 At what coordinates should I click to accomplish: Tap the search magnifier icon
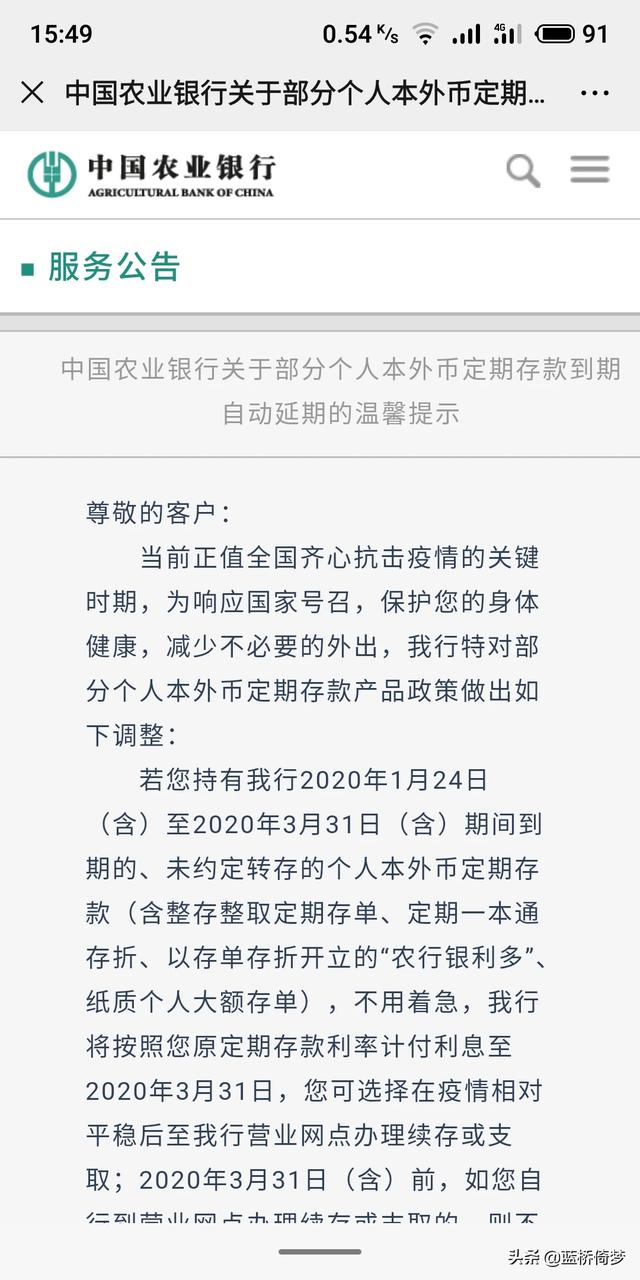tap(522, 171)
